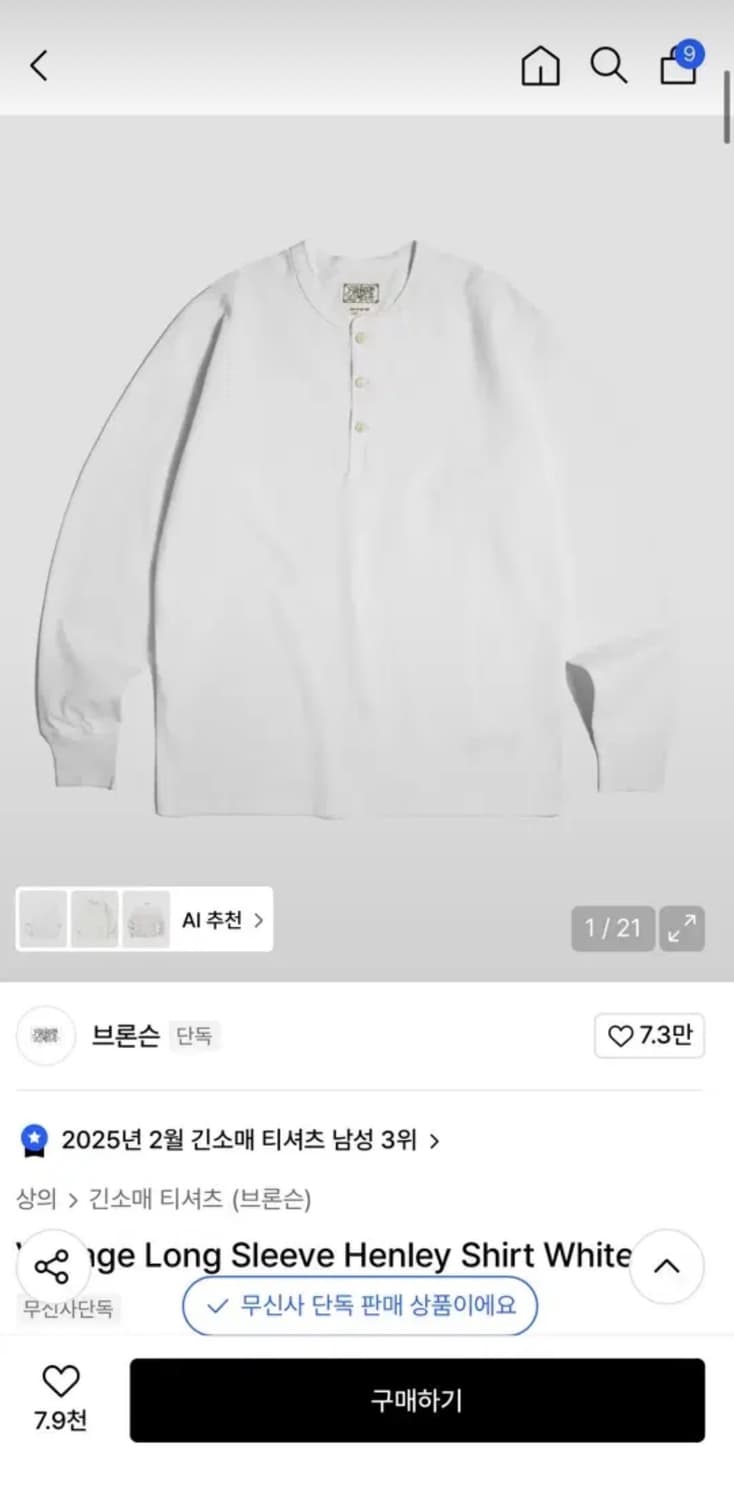Tap the 1/21 image counter indicator
This screenshot has height=1500, width=734.
coord(612,929)
